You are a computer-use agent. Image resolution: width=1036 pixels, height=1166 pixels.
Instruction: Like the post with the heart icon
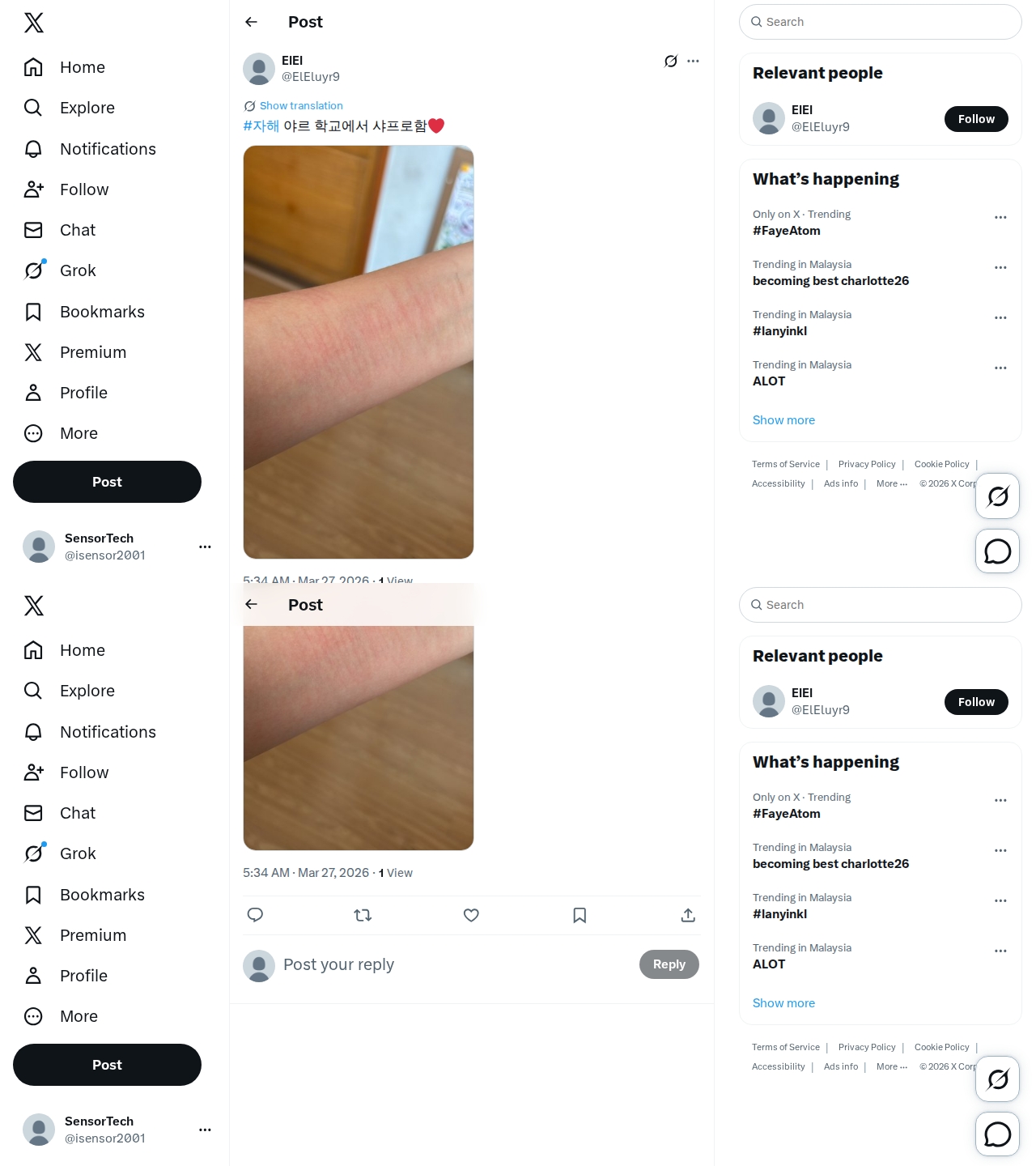471,915
